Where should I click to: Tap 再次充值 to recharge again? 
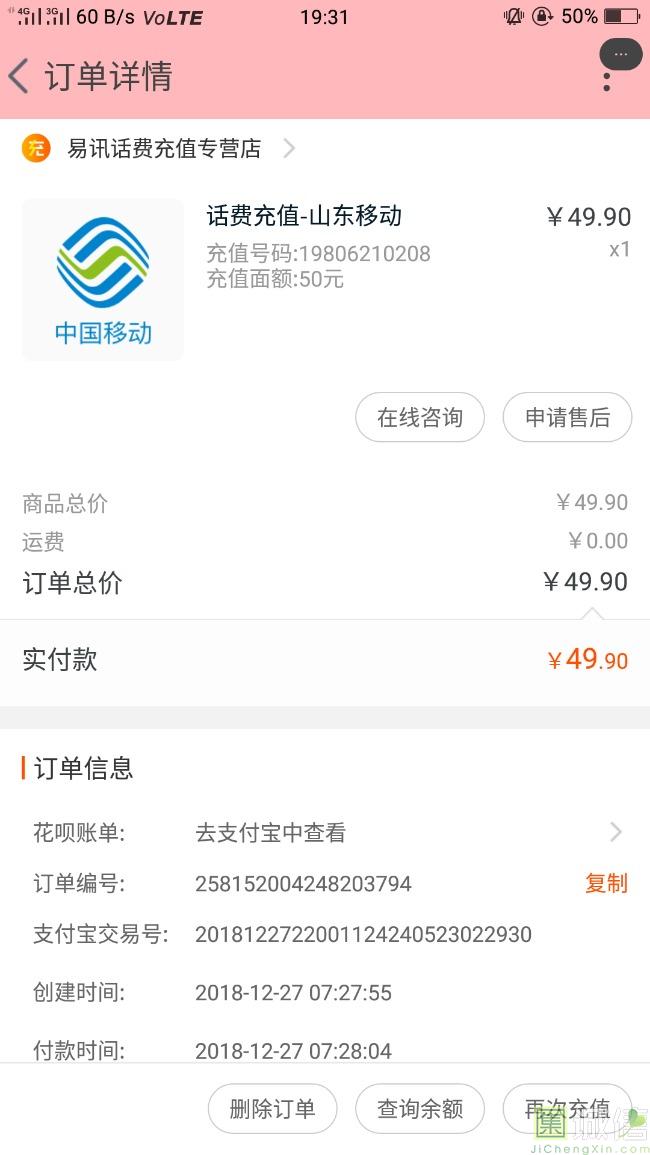click(x=567, y=1109)
